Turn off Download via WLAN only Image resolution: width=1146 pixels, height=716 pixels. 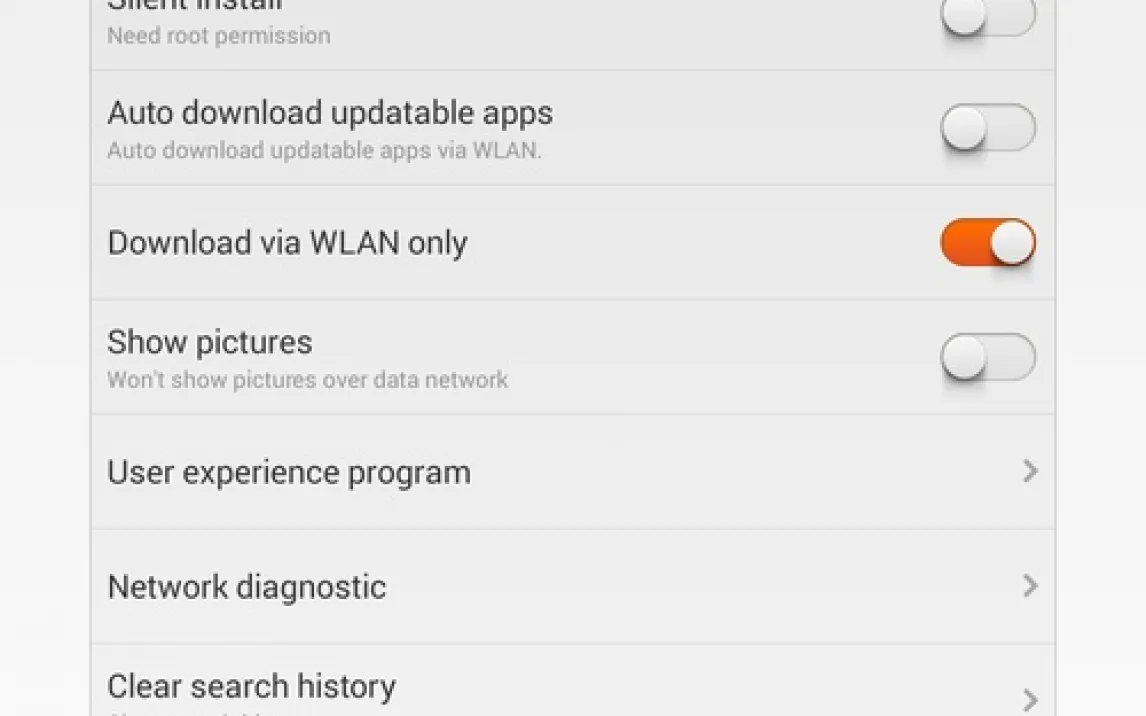[987, 243]
